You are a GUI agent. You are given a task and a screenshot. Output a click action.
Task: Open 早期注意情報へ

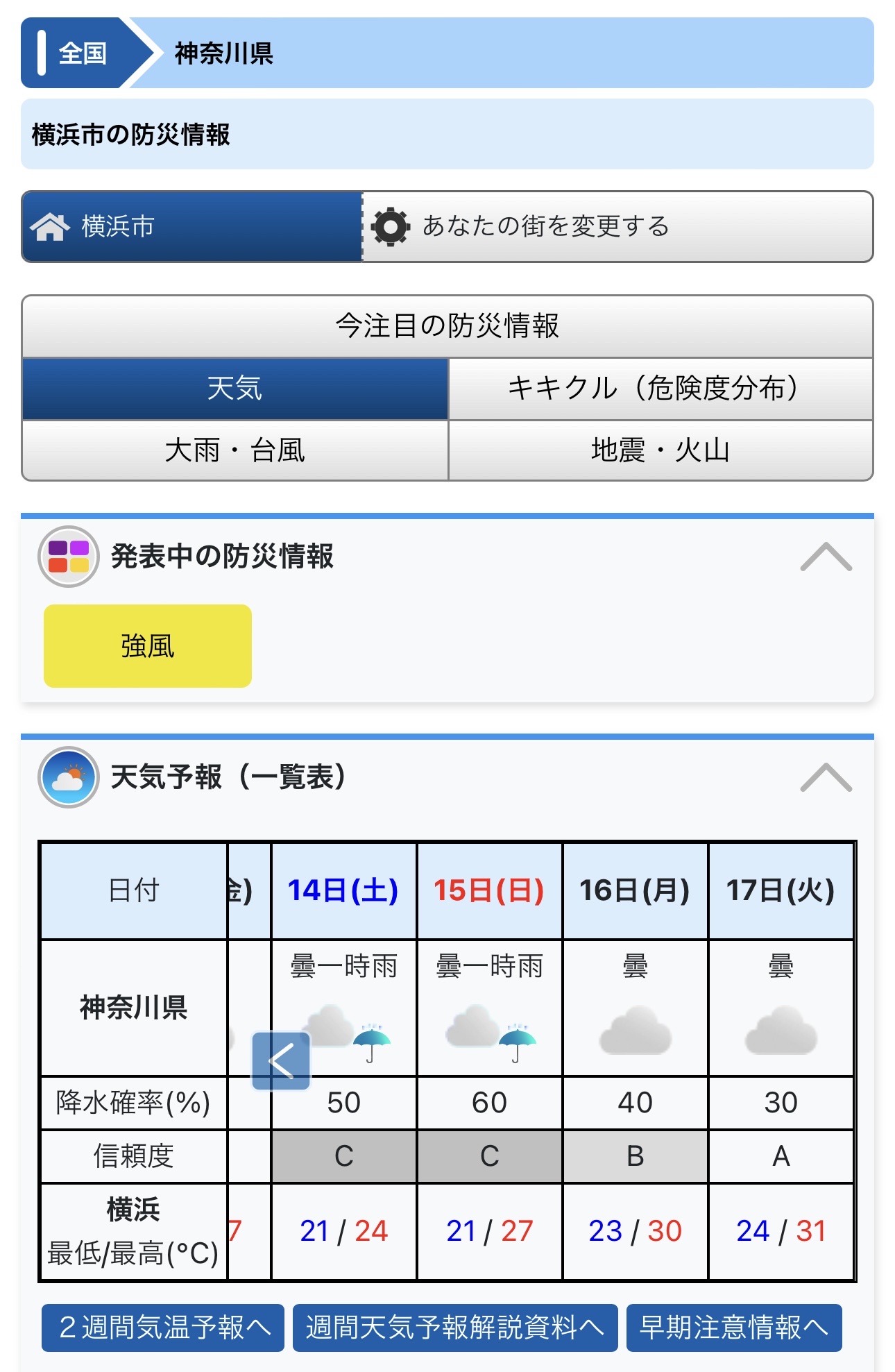click(733, 1328)
